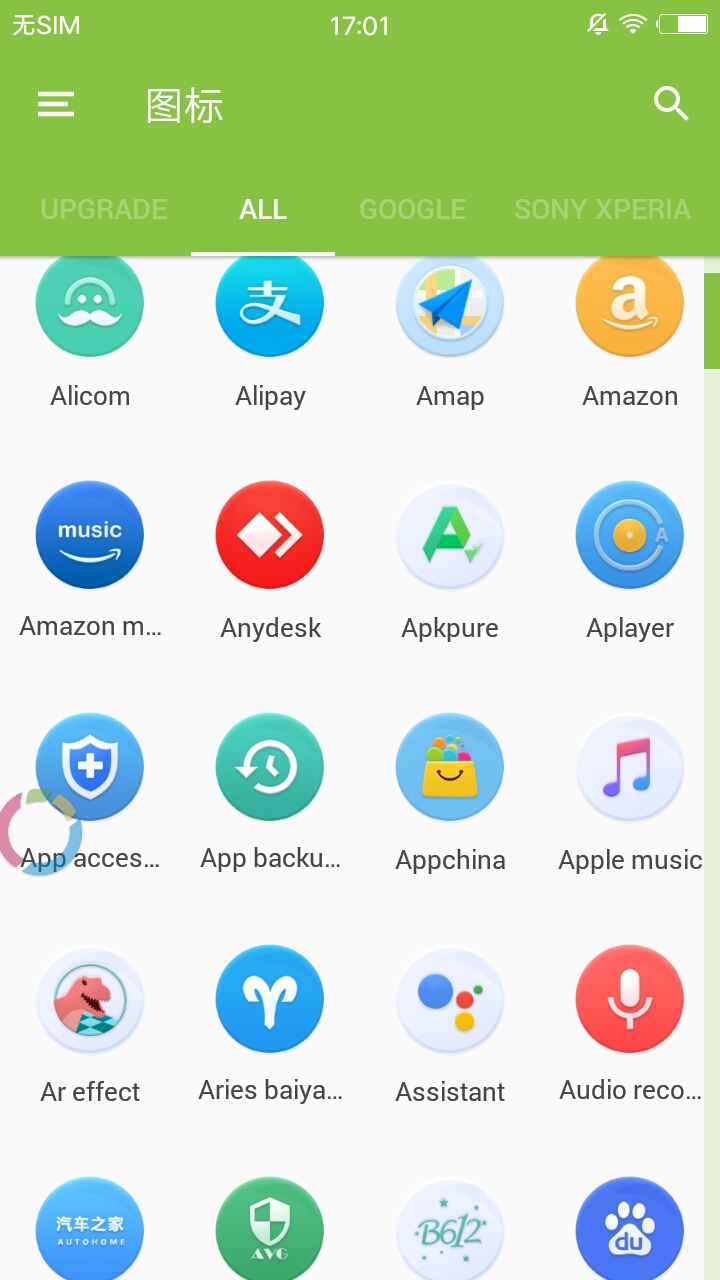Switch to the UPGRADE tab
The width and height of the screenshot is (720, 1280).
[104, 210]
